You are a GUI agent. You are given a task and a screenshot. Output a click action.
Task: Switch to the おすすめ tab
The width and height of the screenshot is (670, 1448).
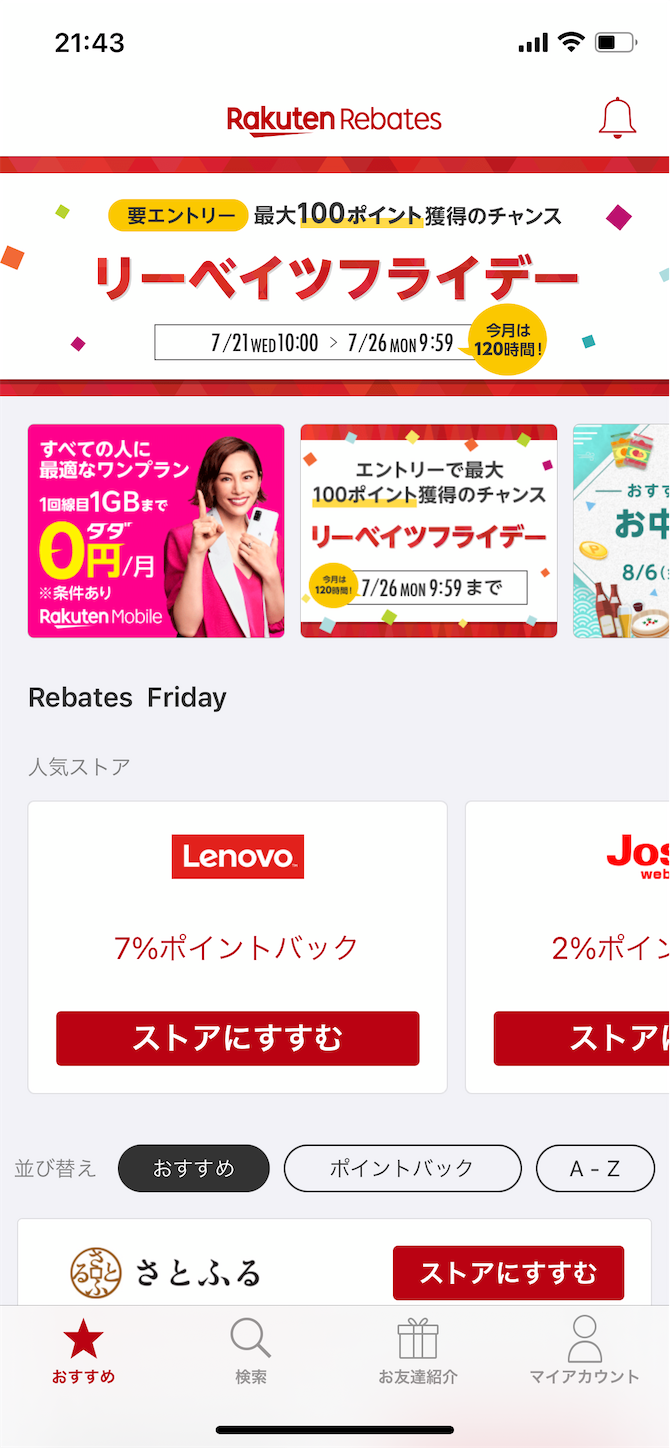click(84, 1350)
